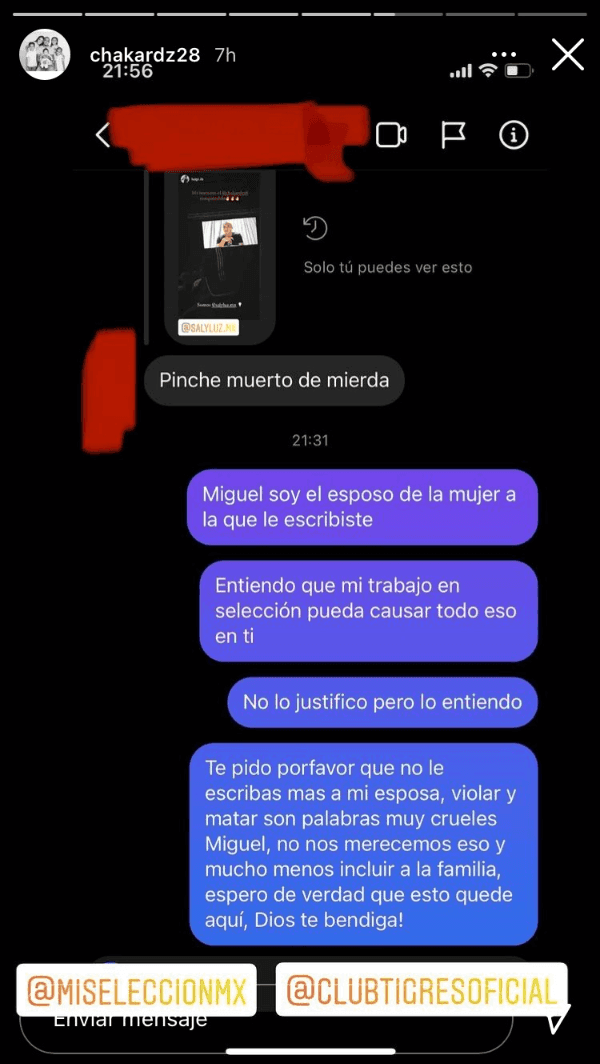600x1064 pixels.
Task: Open the story's more options menu
Action: [506, 54]
